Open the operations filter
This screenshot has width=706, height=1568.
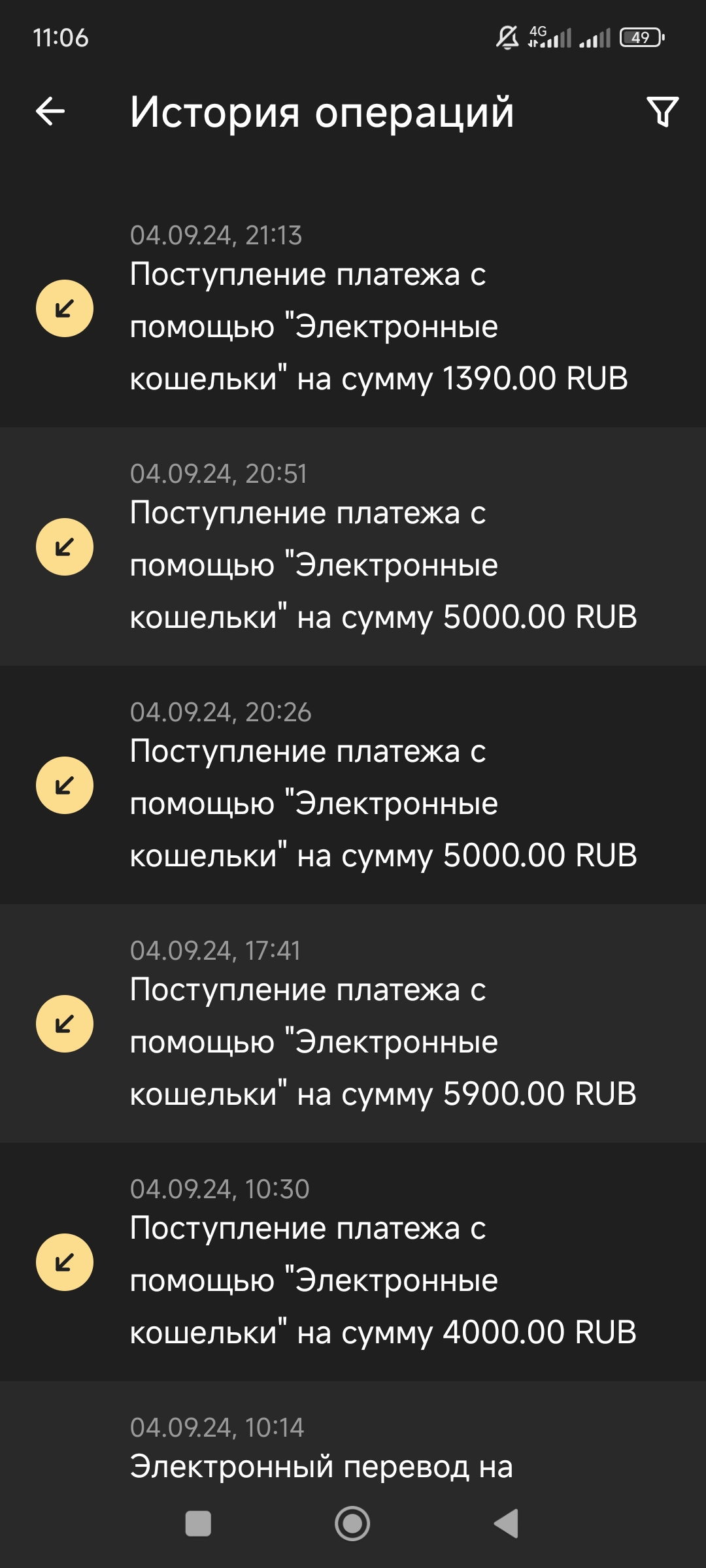point(662,112)
